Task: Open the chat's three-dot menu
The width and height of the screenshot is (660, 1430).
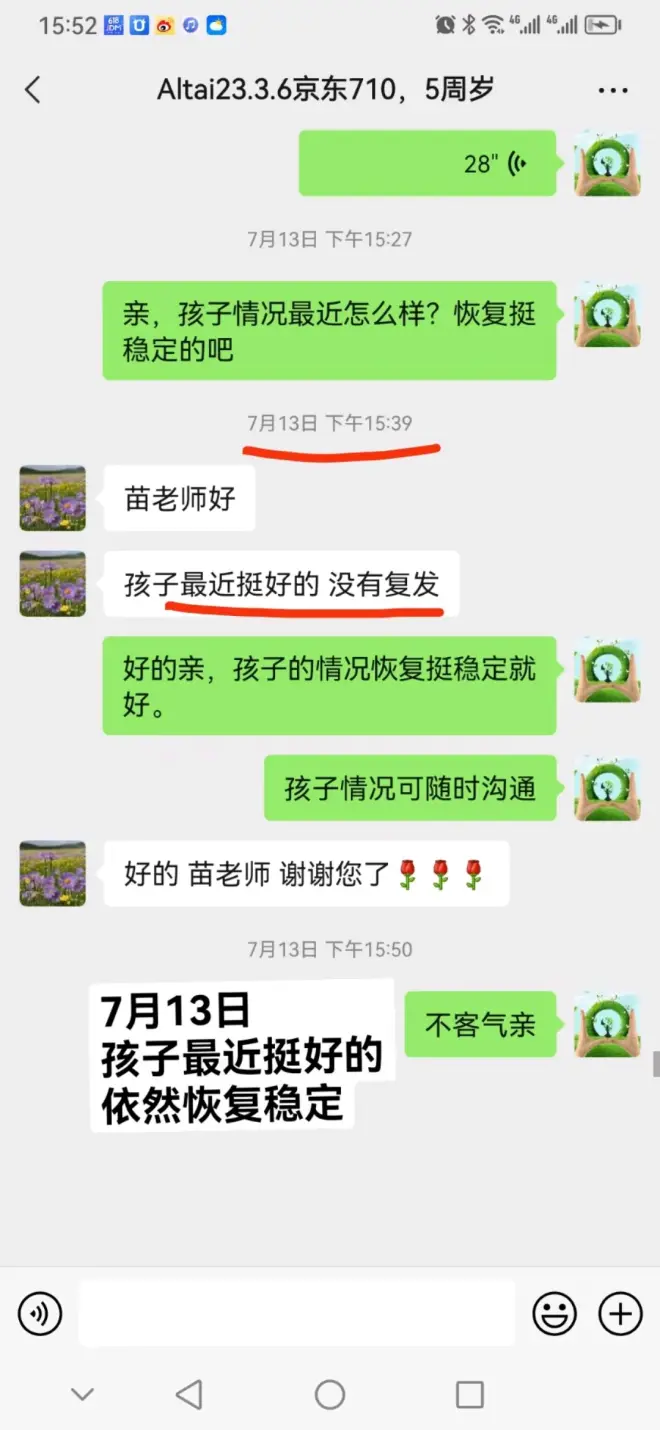Action: click(x=612, y=91)
